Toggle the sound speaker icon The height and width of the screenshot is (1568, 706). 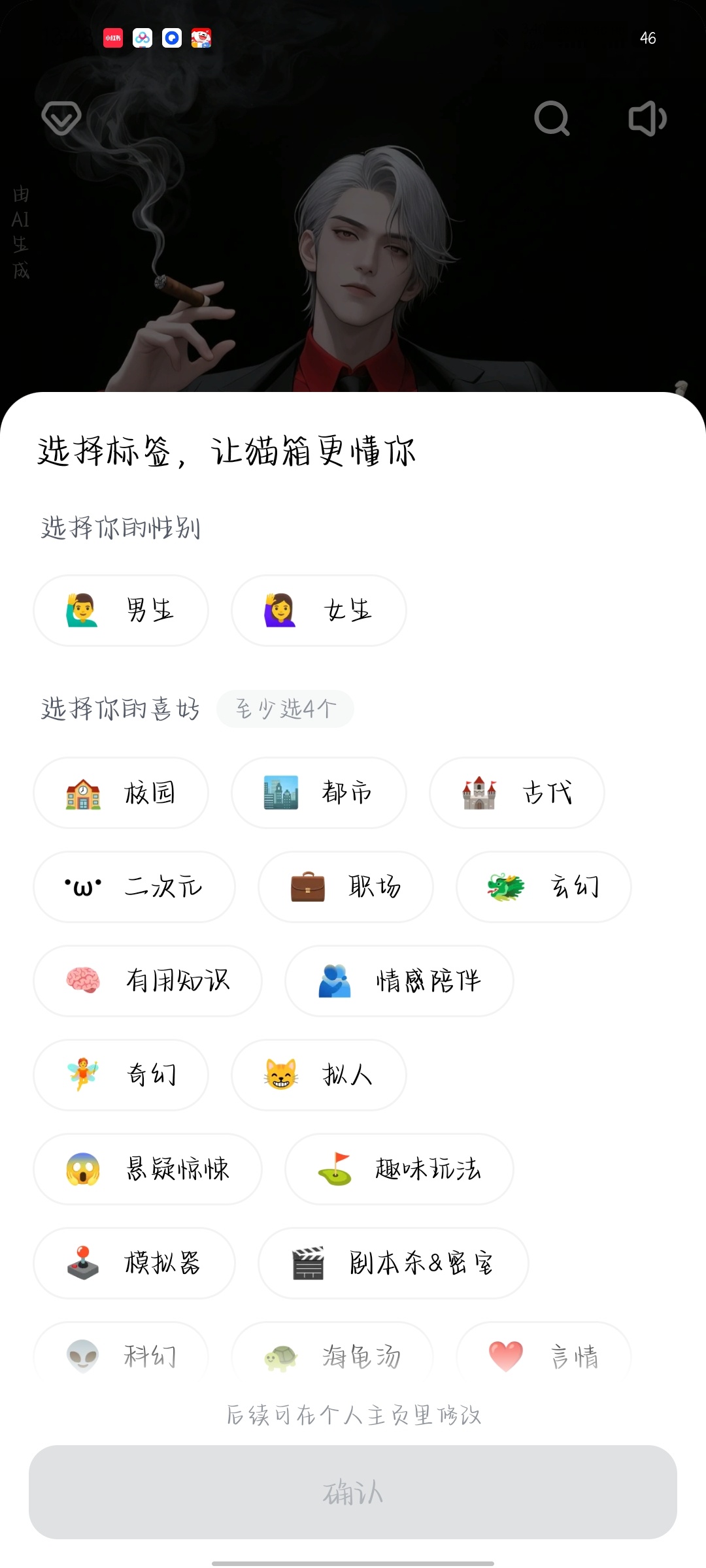[x=647, y=118]
